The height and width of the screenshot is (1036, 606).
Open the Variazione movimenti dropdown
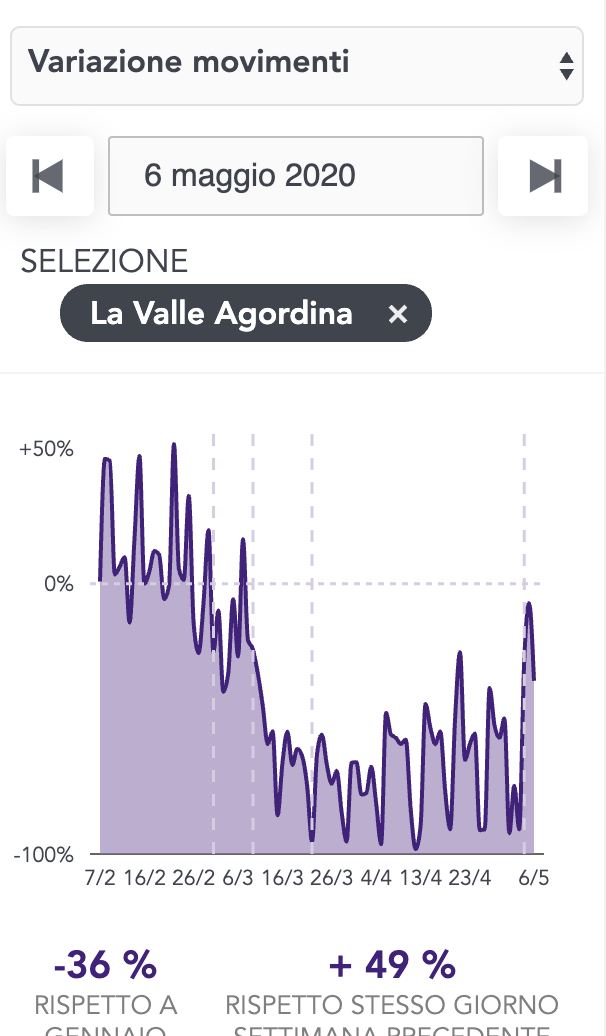[296, 64]
